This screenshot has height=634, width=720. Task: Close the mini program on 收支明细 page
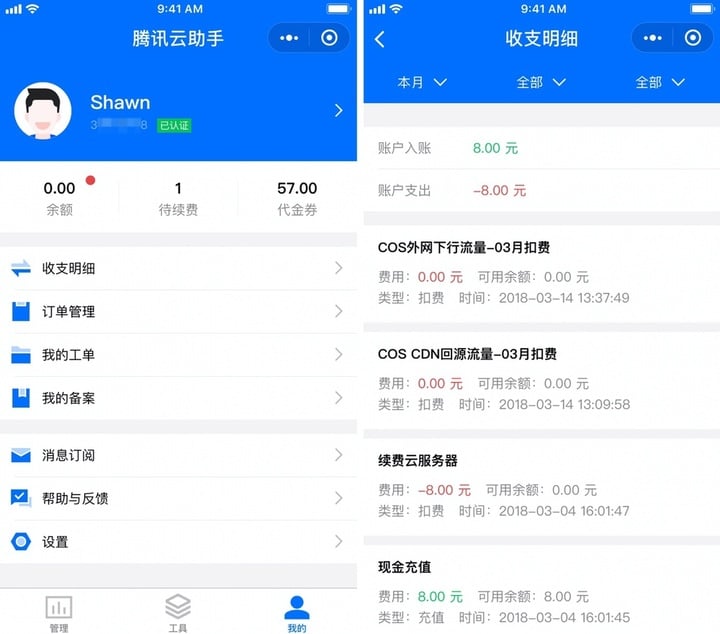[x=692, y=38]
